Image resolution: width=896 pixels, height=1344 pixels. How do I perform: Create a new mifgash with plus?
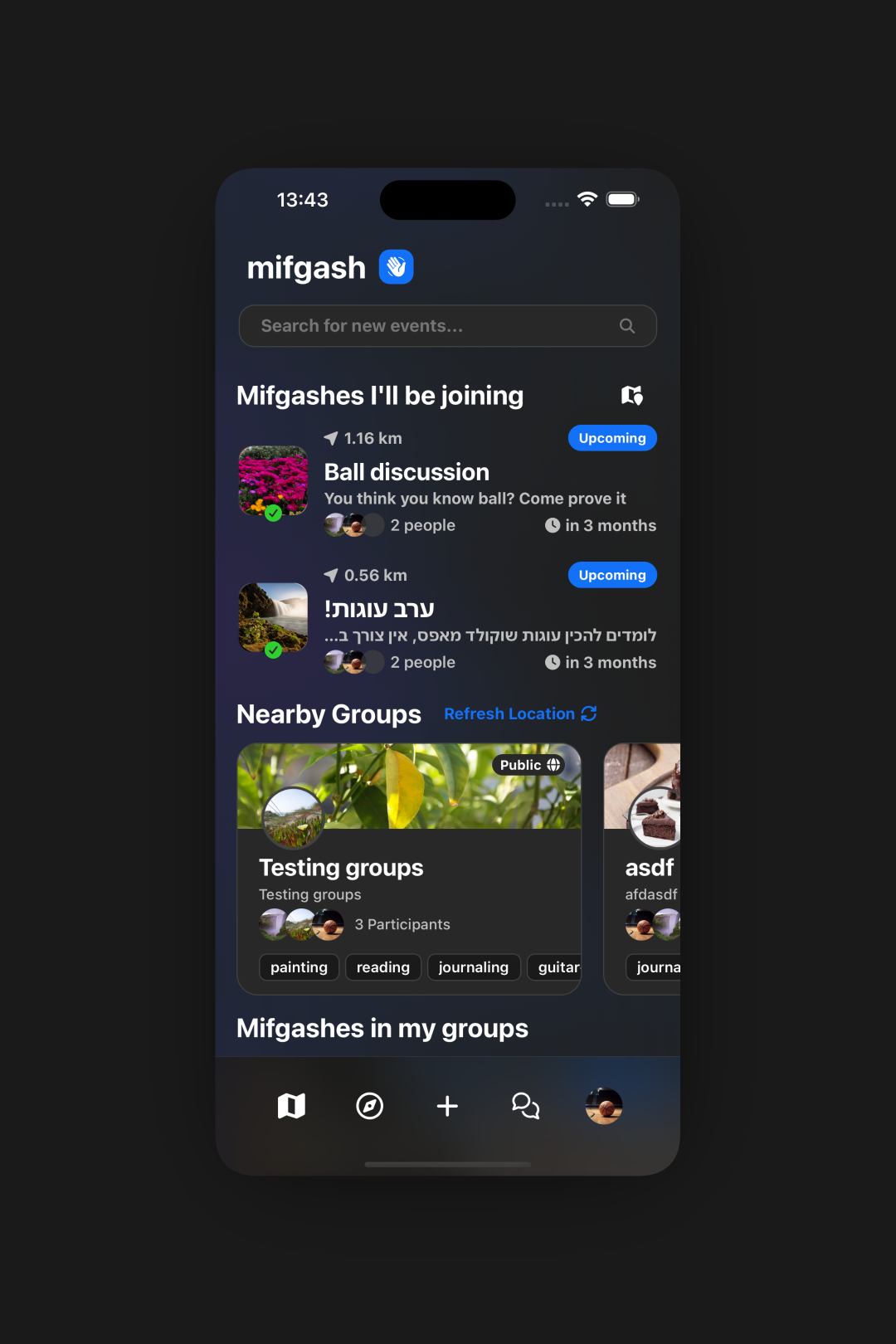[x=447, y=1106]
